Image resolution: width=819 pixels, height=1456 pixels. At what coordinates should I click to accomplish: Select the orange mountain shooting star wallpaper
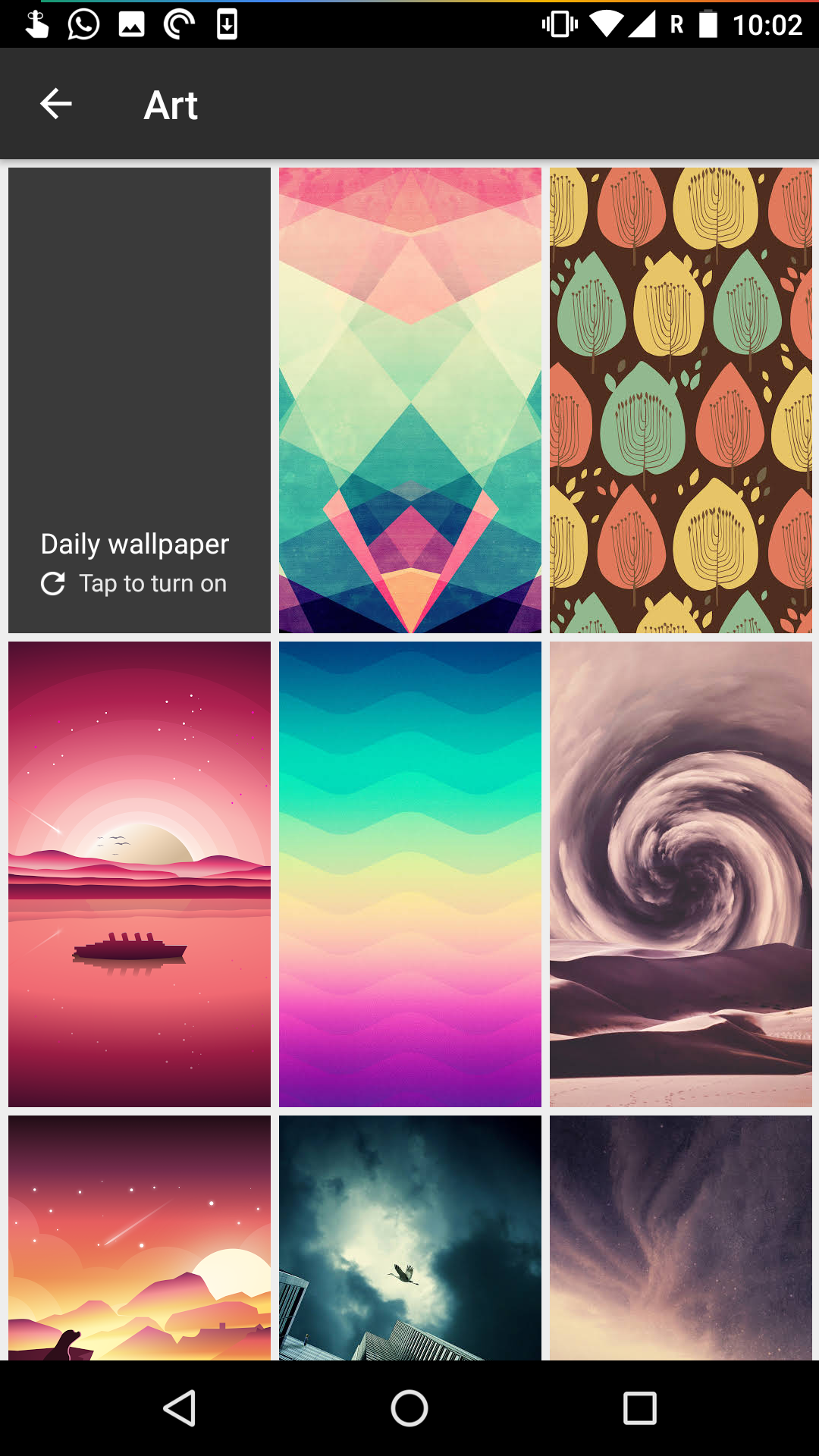[140, 1238]
